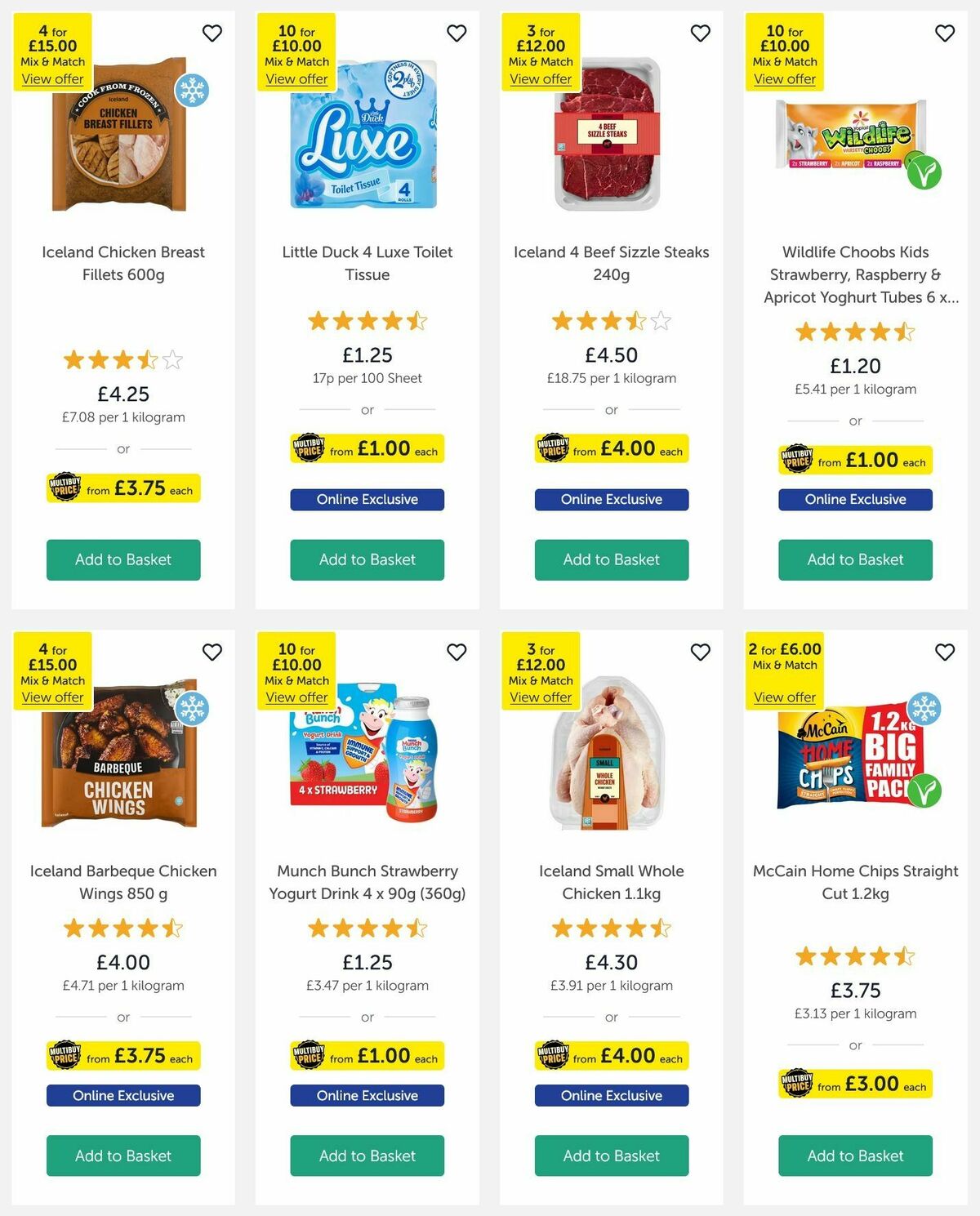Favourite the Munch Bunch Strawberry Yogurt Drink

click(x=457, y=652)
